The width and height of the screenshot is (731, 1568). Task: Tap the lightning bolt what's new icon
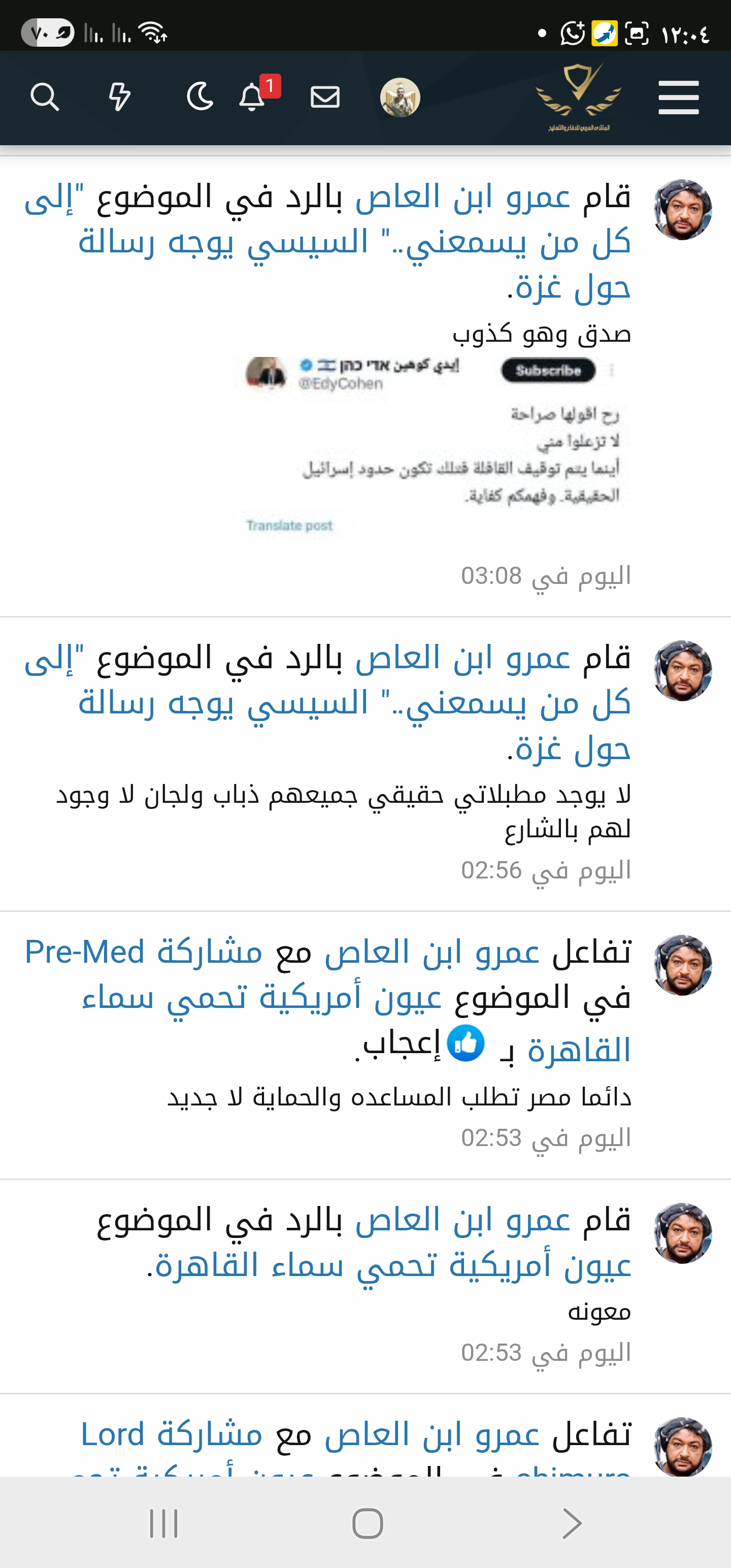pos(119,97)
